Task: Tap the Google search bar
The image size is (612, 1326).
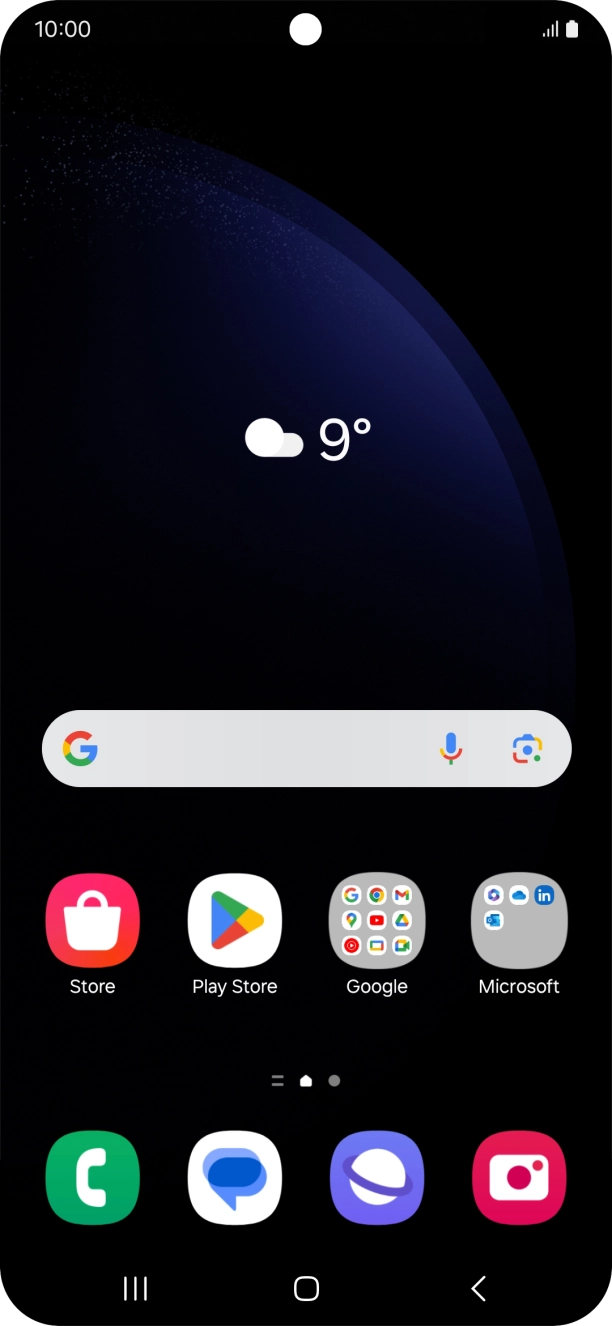Action: (x=260, y=748)
